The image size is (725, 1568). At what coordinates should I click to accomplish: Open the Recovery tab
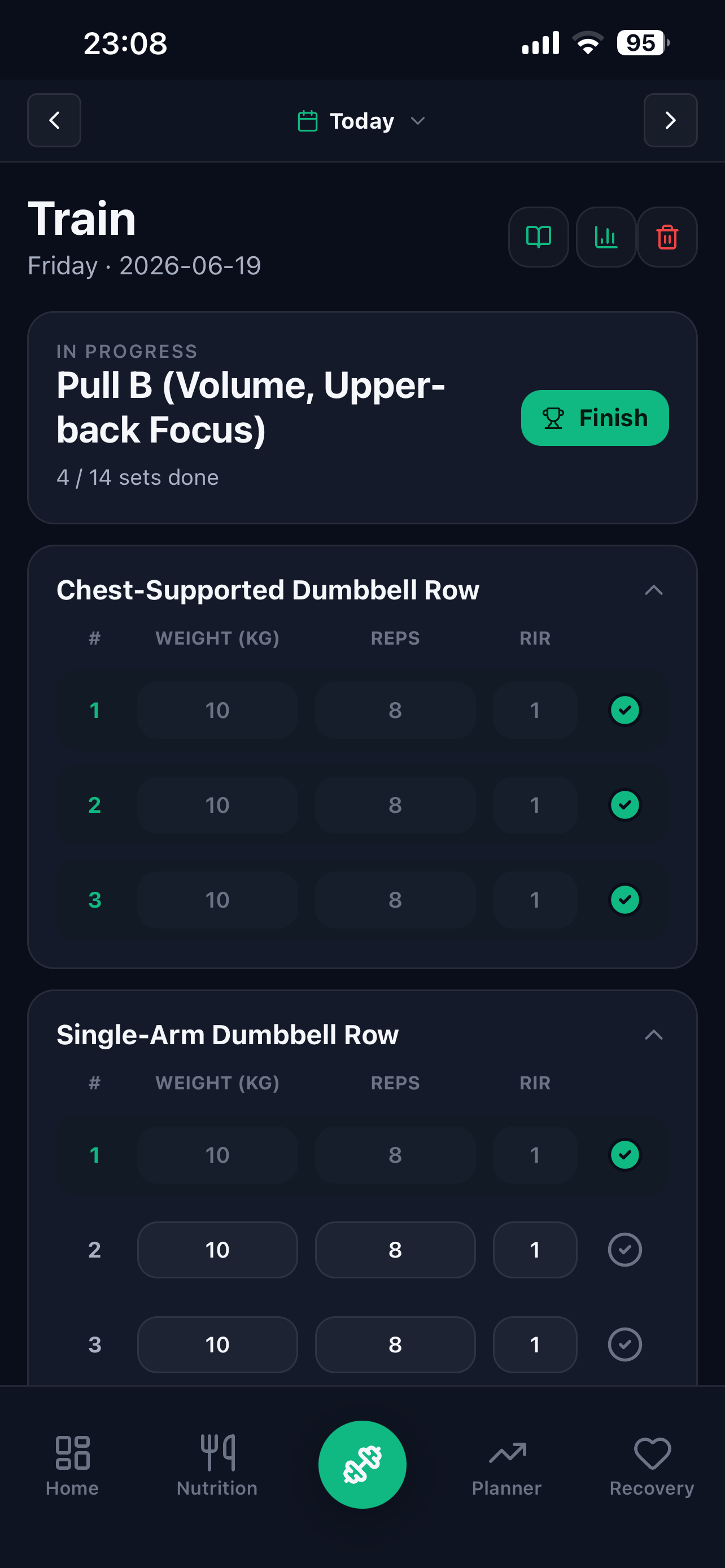point(652,1466)
